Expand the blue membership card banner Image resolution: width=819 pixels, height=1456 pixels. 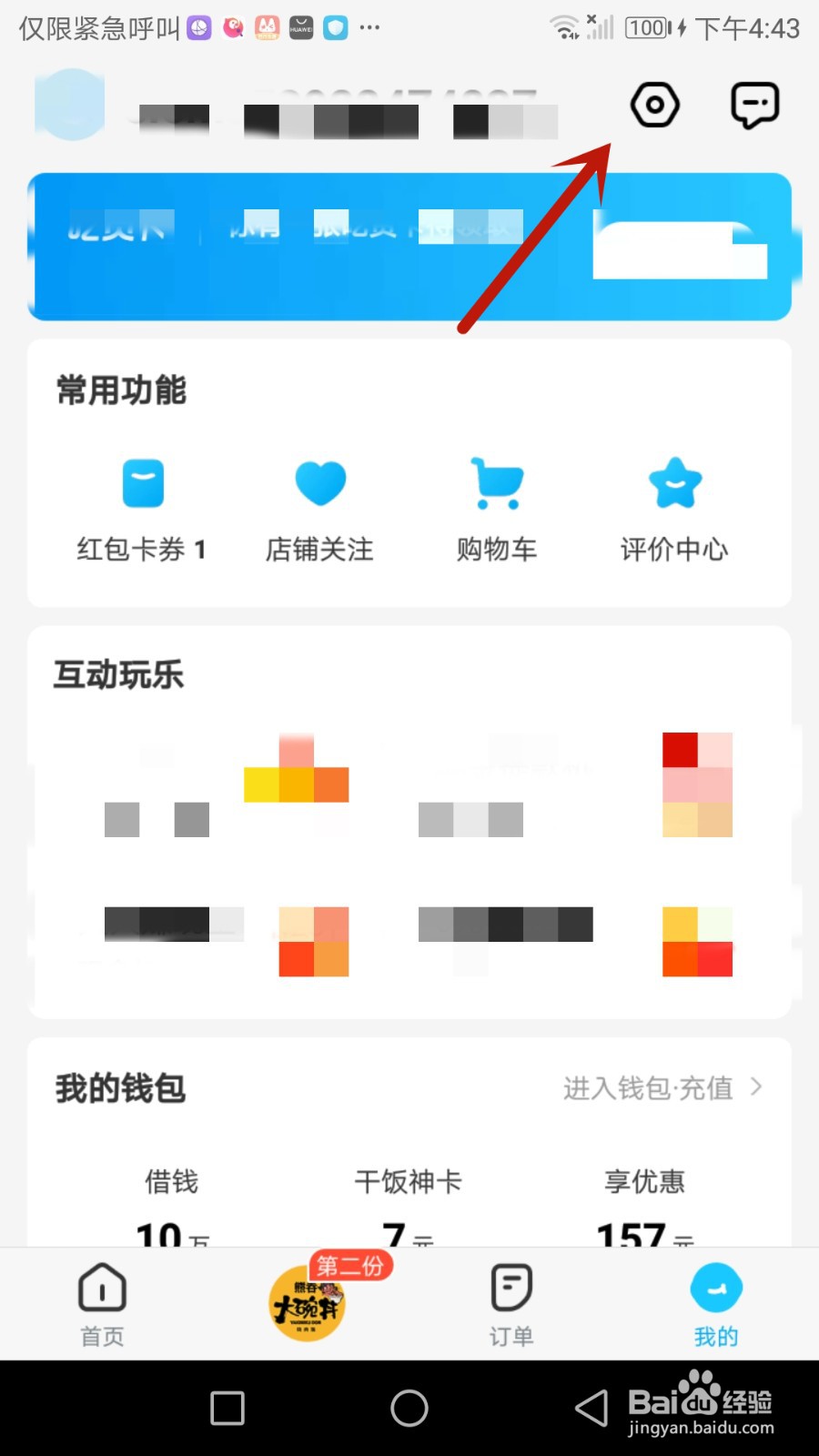pyautogui.click(x=409, y=244)
